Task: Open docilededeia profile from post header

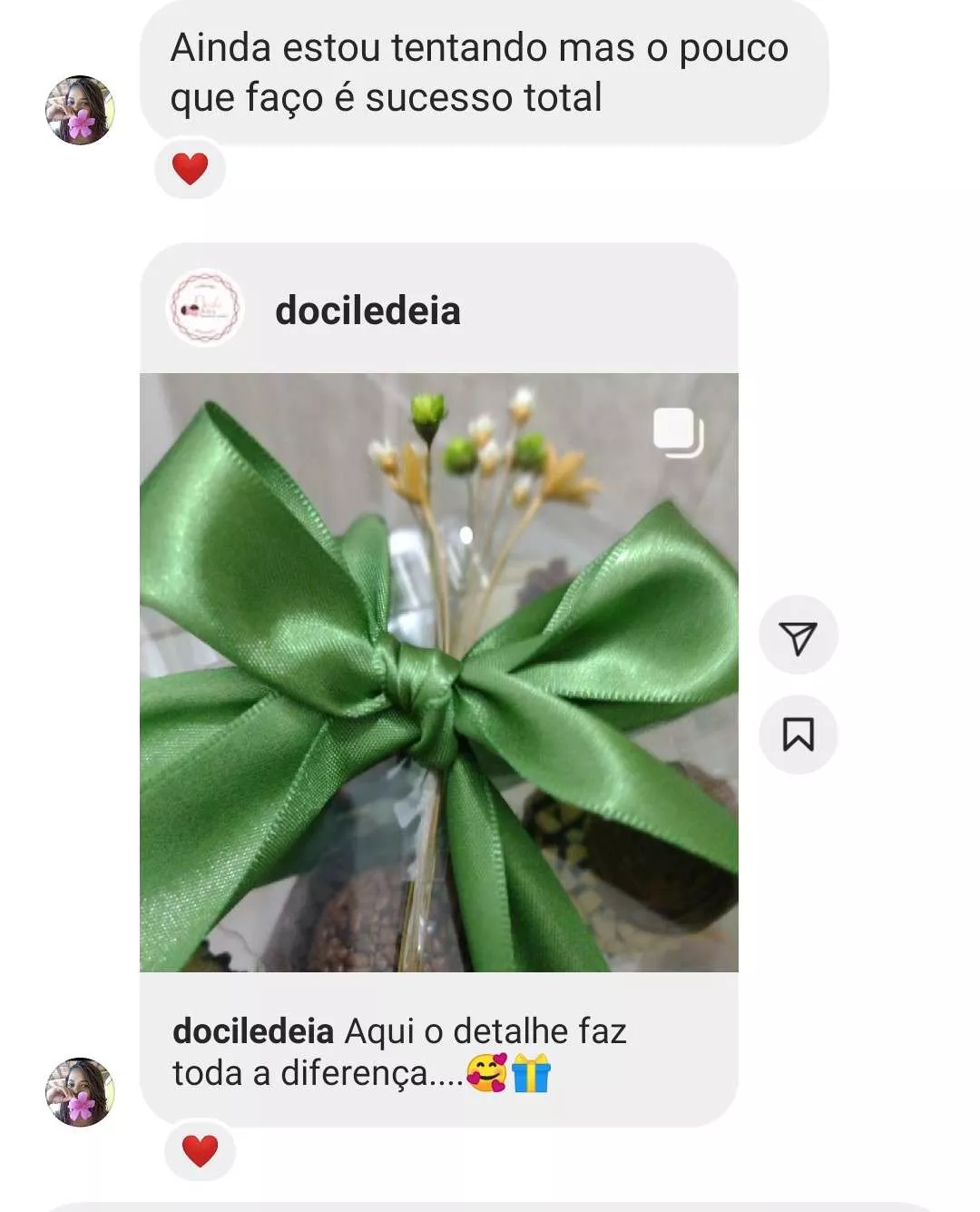Action: [x=367, y=310]
